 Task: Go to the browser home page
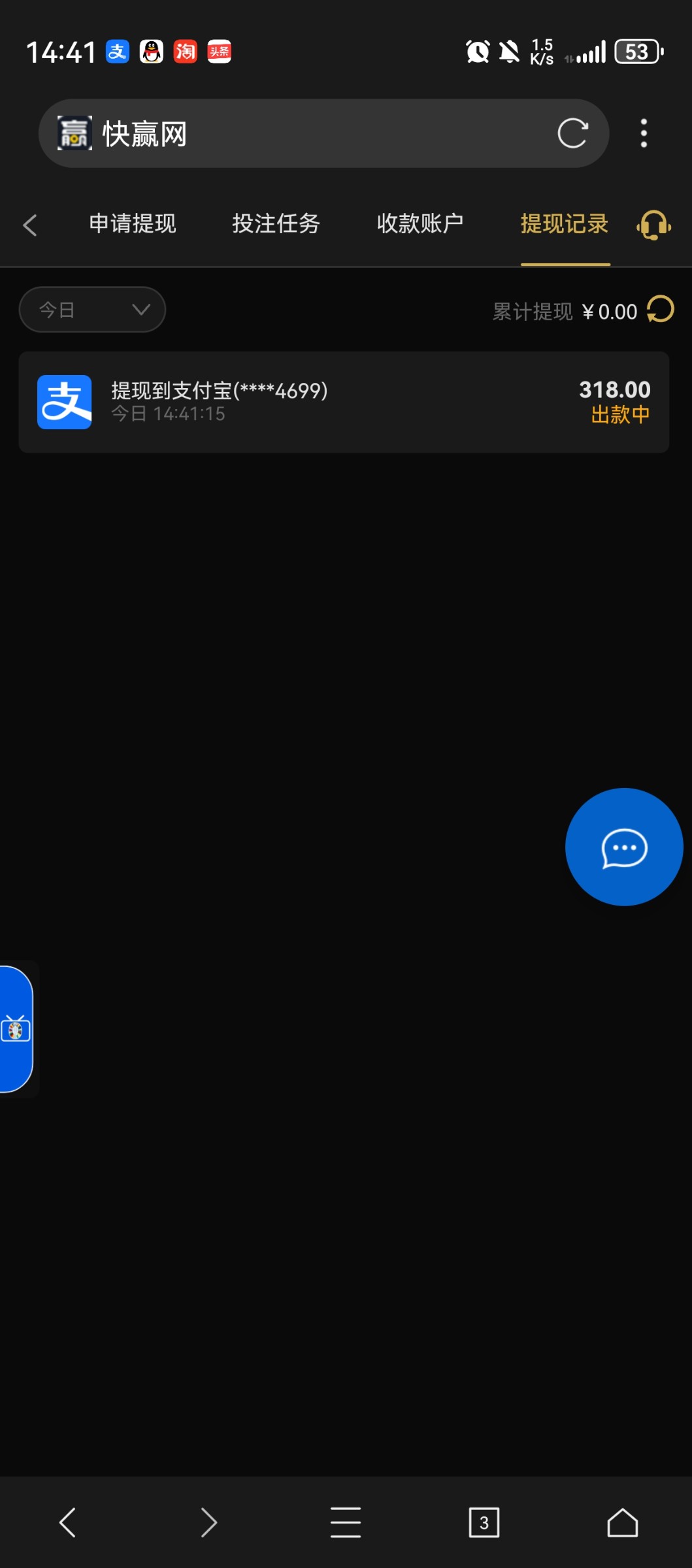[622, 1522]
